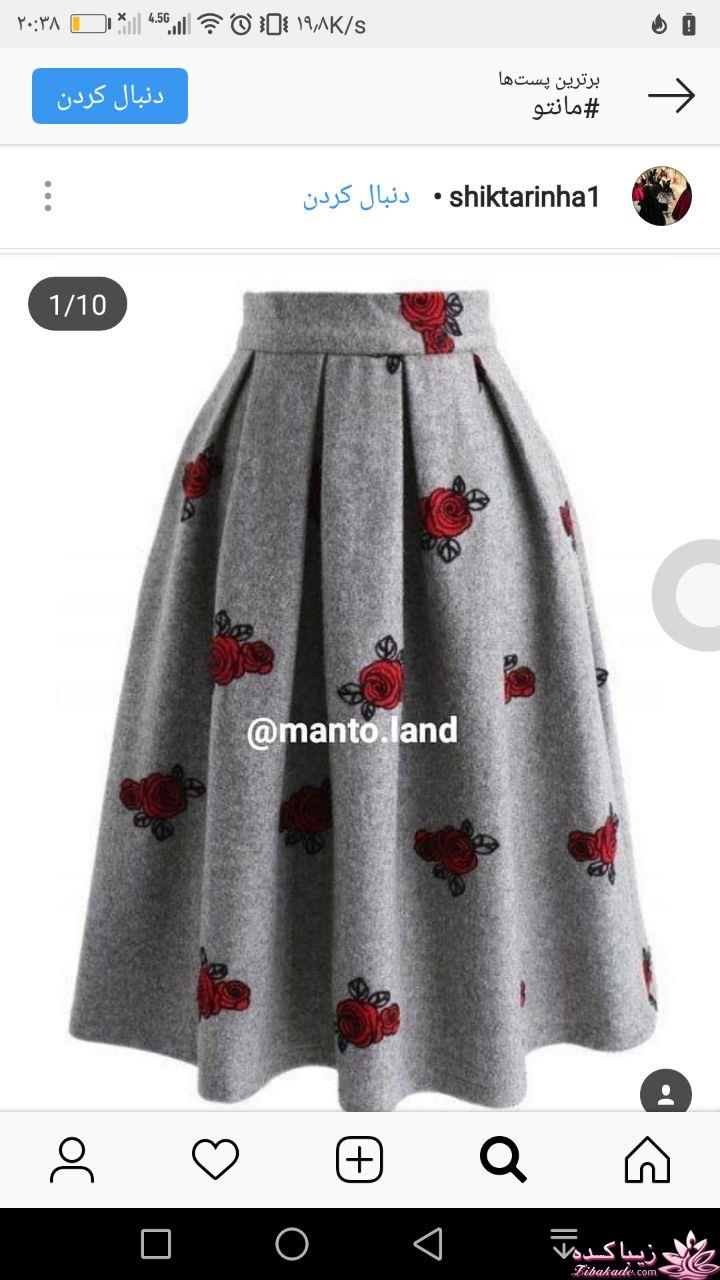Open the recent apps square button
The height and width of the screenshot is (1280, 720).
click(156, 1244)
